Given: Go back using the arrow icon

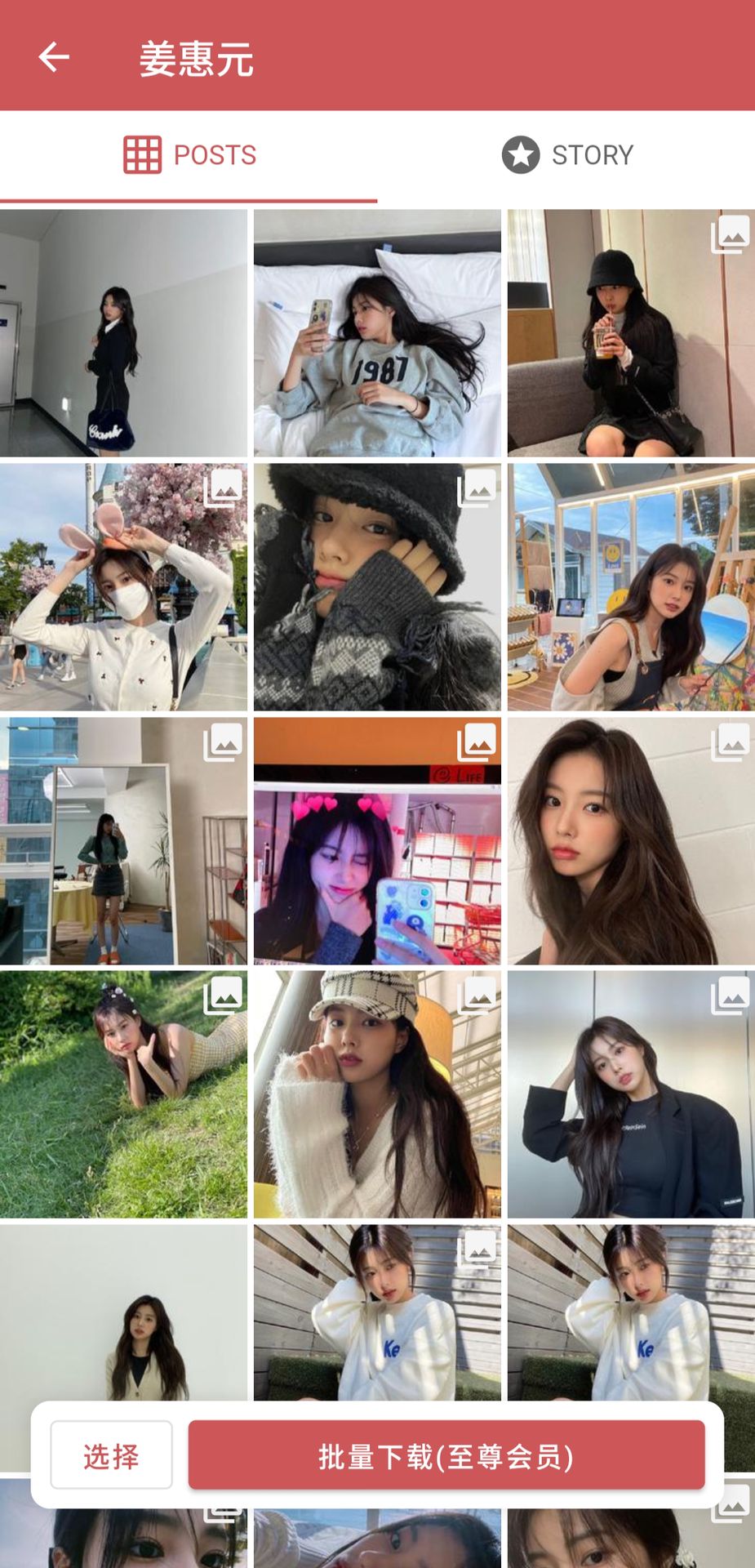Looking at the screenshot, I should point(54,57).
